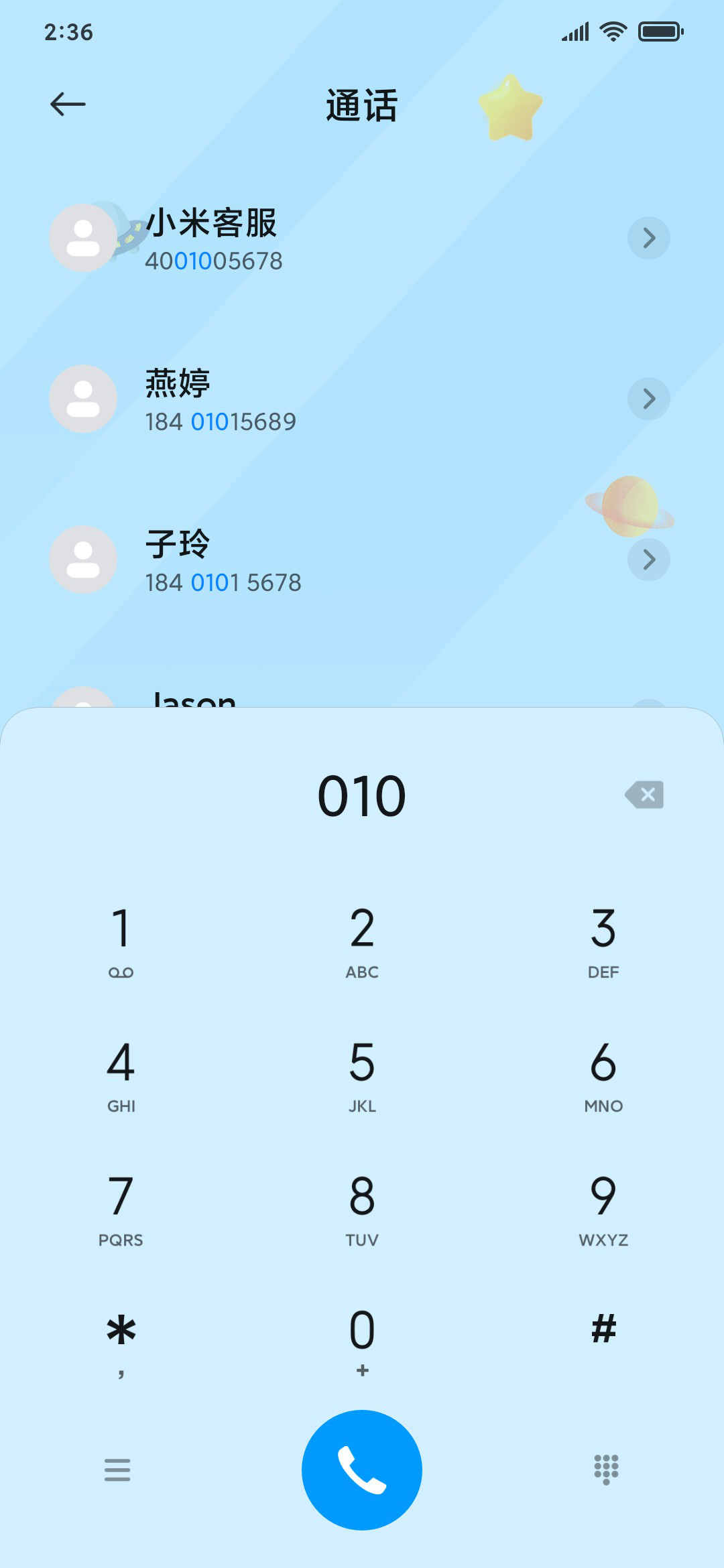Go back using the top-left arrow

(x=68, y=104)
